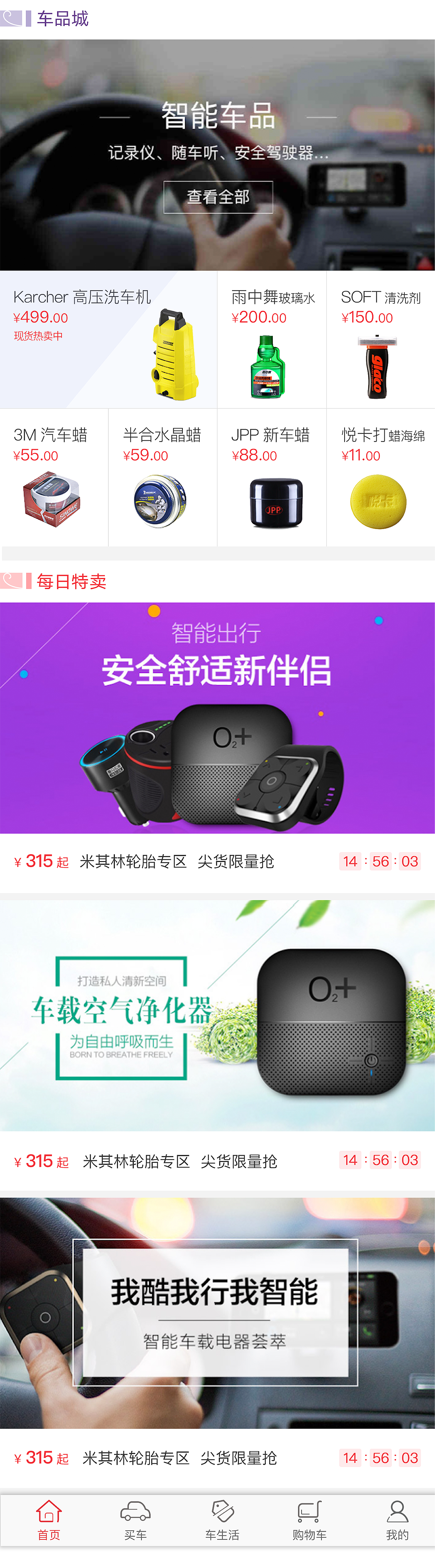
Task: Open 我酷我行我智能 deal banner
Action: click(217, 1312)
